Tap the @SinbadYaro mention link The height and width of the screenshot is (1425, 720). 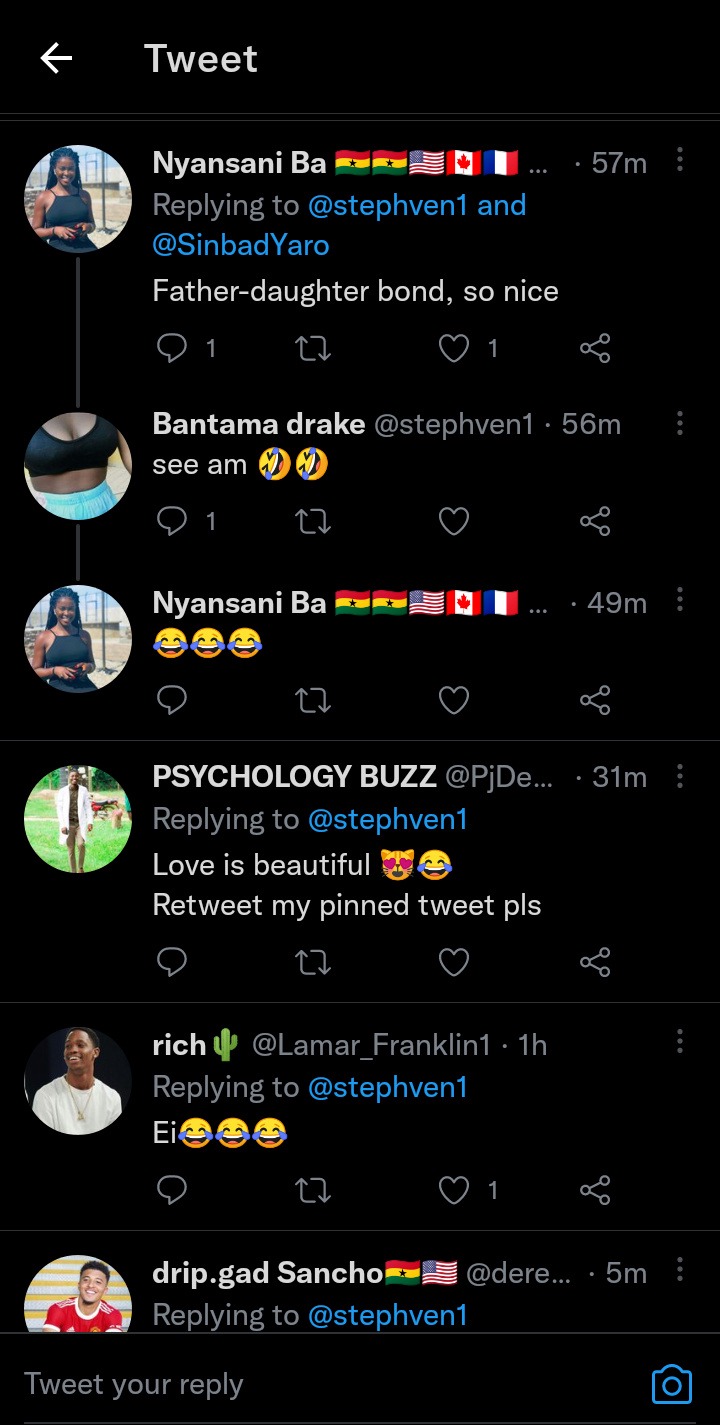click(241, 244)
